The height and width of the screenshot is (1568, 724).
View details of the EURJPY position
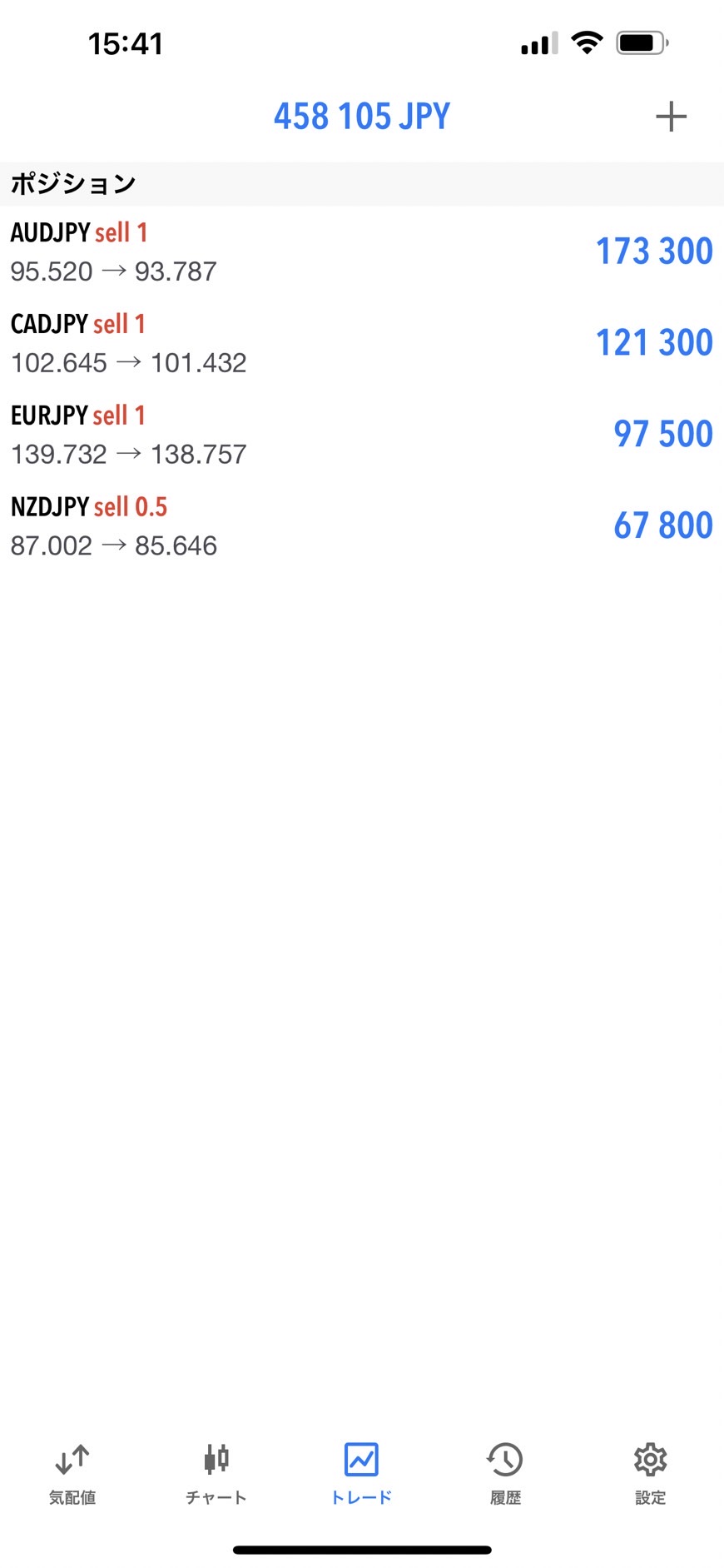click(362, 435)
